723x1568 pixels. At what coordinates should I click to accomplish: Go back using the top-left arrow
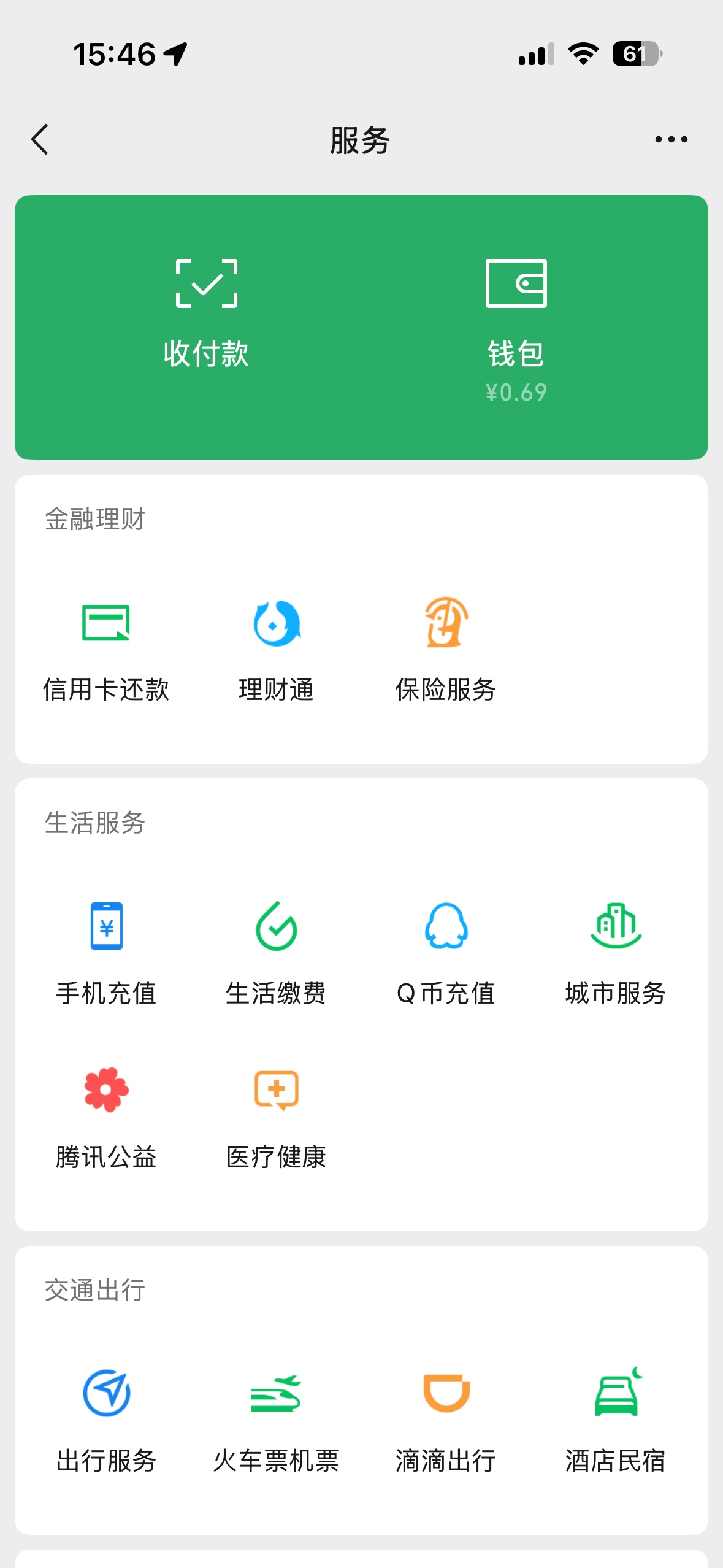pos(40,139)
